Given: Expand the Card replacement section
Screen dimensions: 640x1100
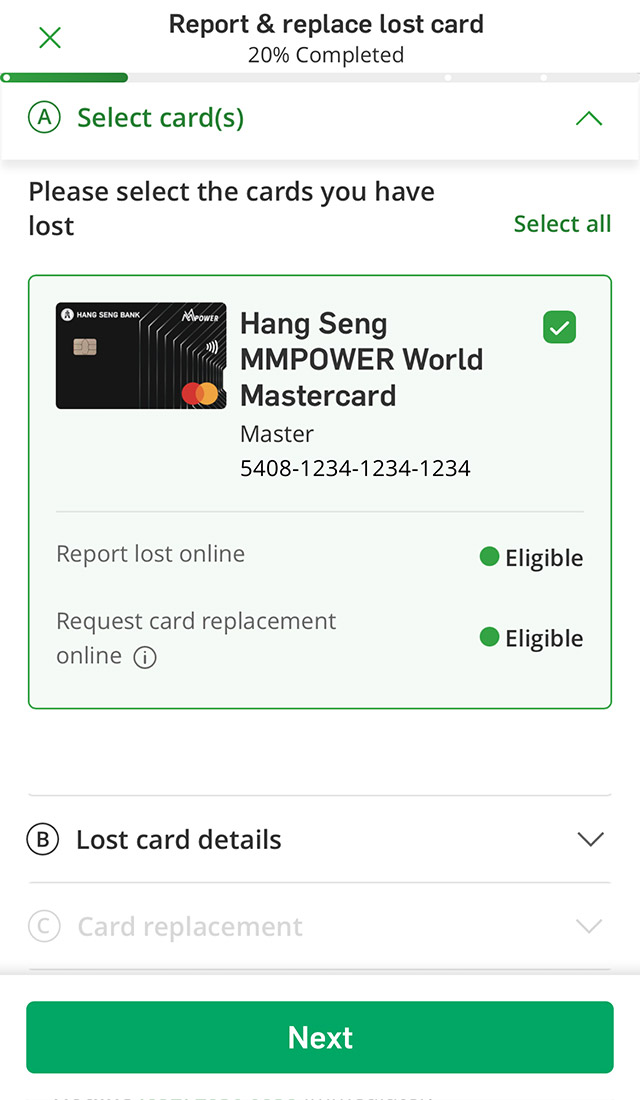Looking at the screenshot, I should coord(590,927).
